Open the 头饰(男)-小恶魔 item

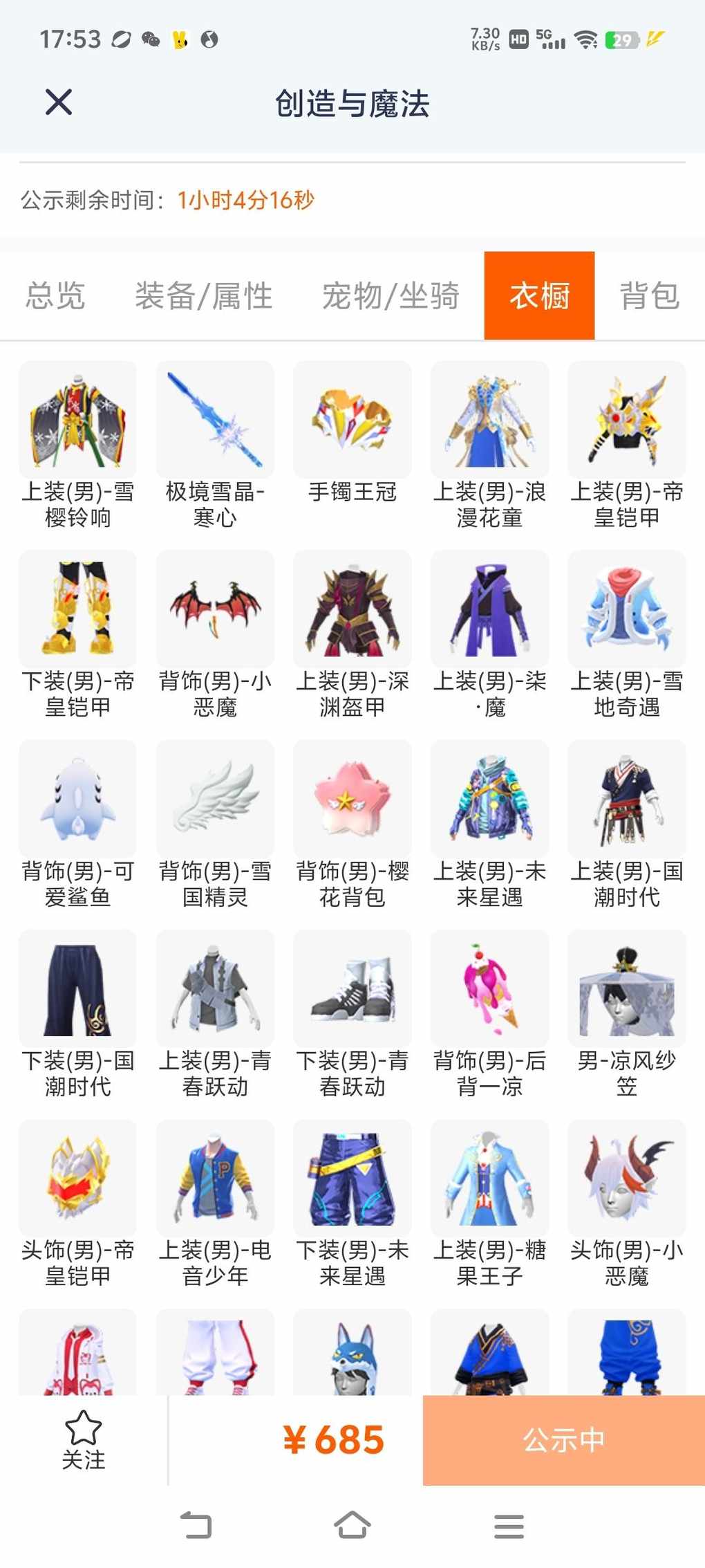point(627,1203)
